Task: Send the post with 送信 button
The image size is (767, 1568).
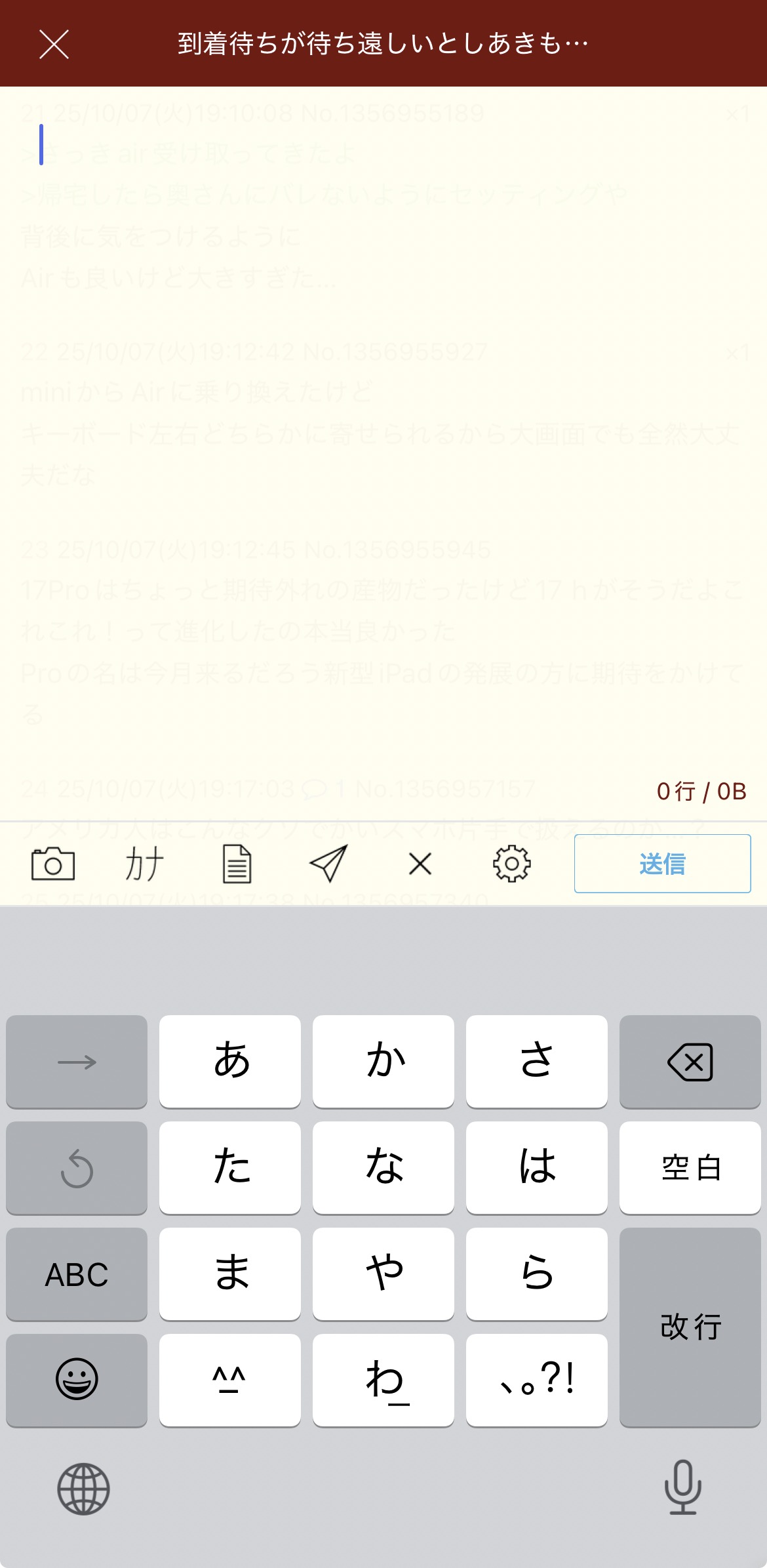Action: [662, 864]
